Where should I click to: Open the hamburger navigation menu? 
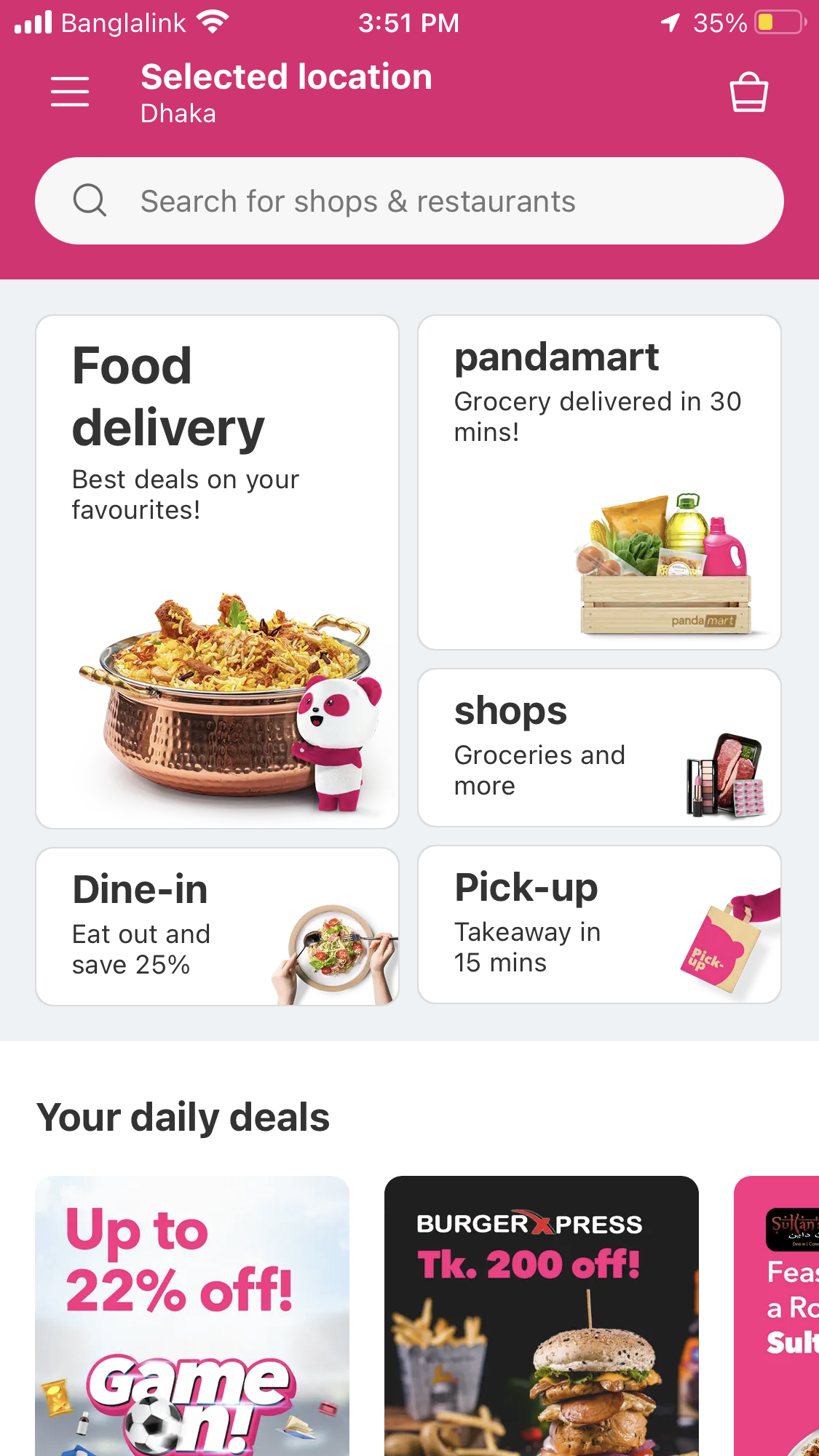70,91
